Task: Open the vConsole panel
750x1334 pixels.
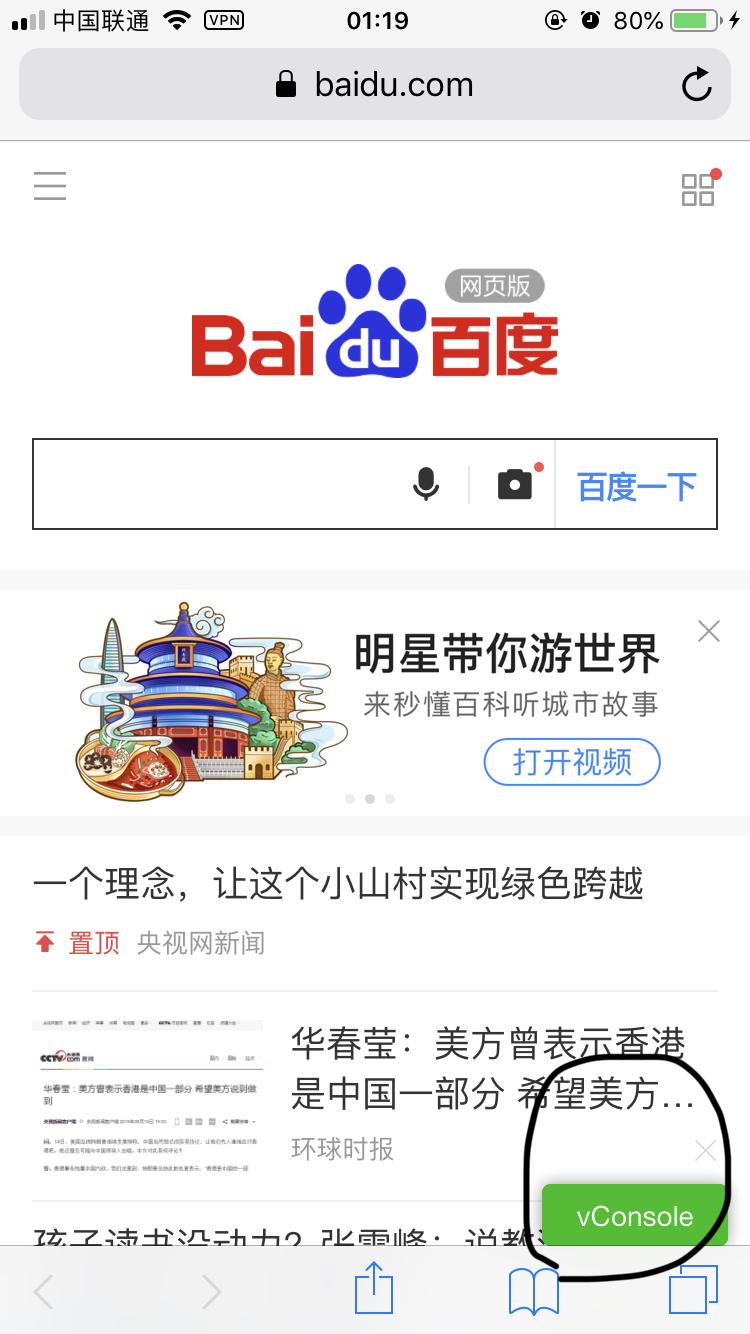Action: pyautogui.click(x=634, y=1216)
